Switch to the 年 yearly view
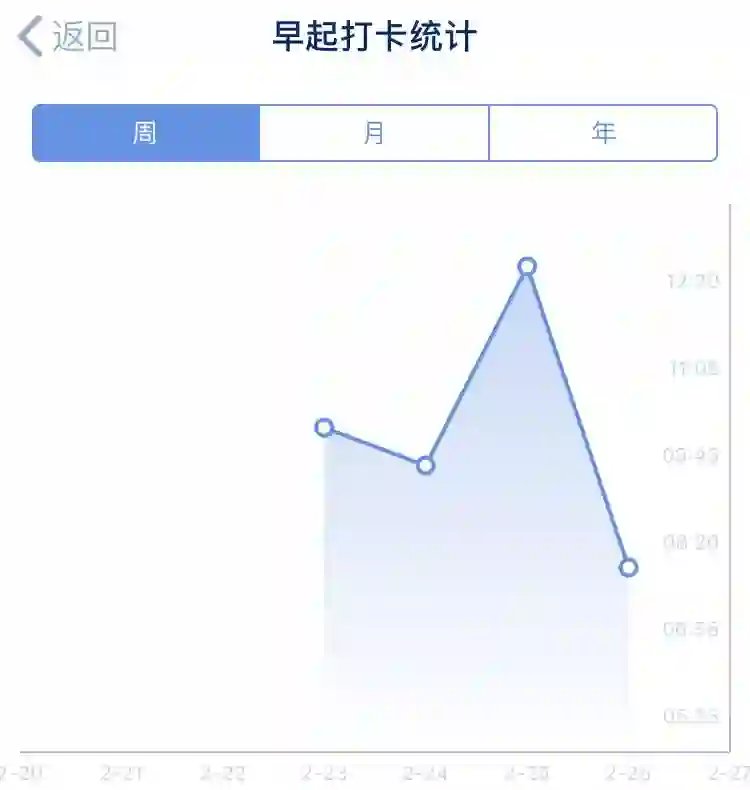 pos(603,133)
